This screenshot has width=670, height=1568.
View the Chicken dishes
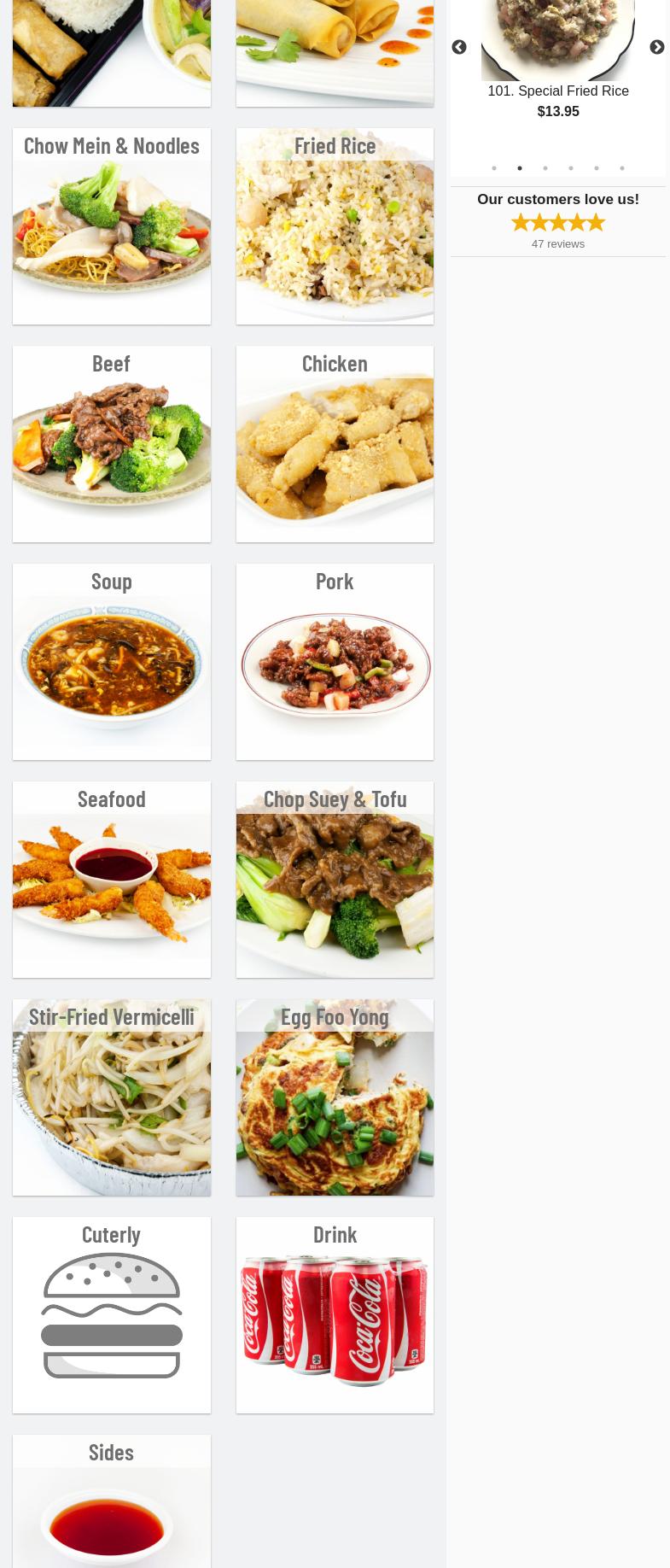[335, 444]
